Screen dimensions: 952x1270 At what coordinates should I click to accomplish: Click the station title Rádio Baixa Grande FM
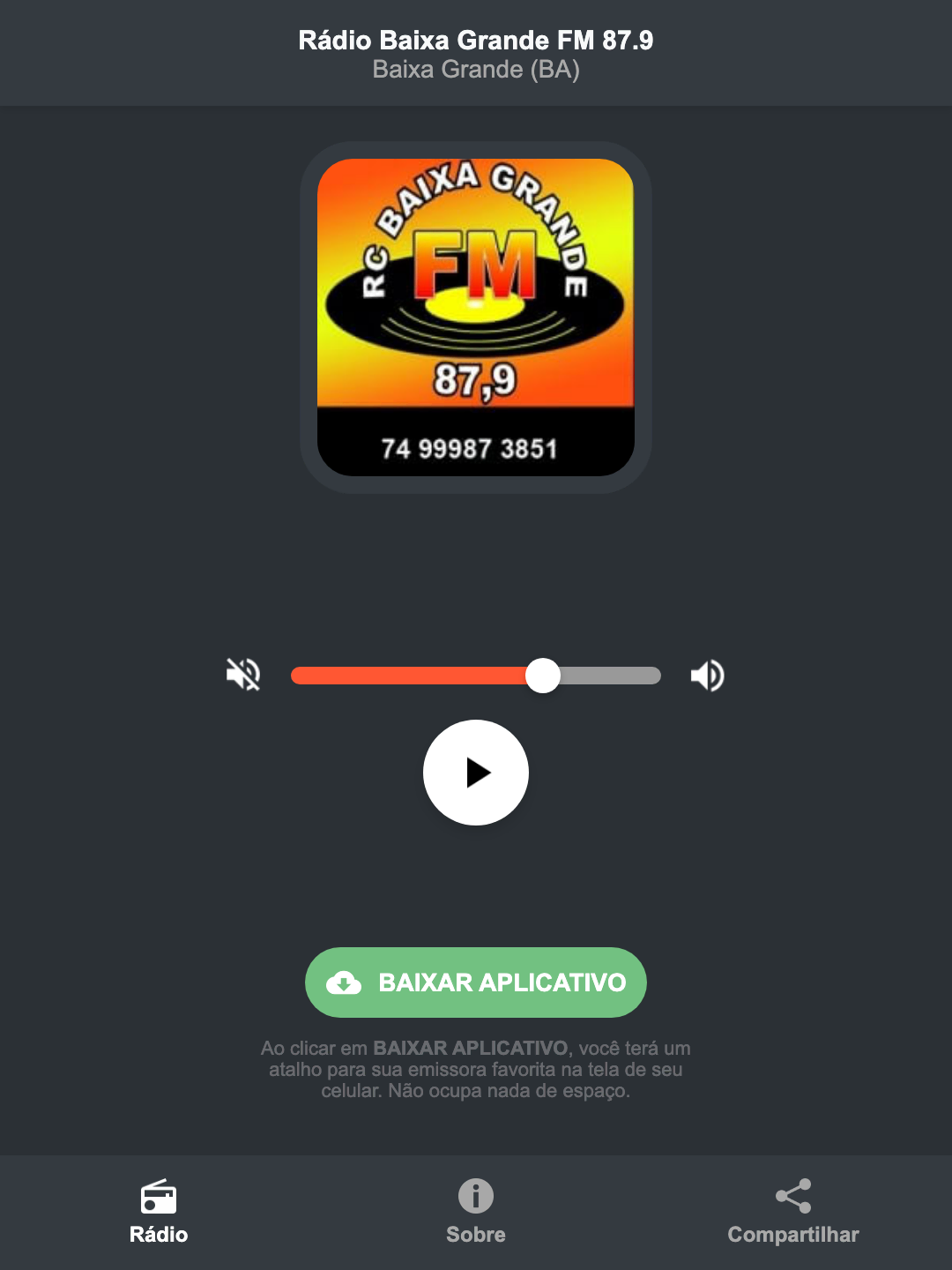[x=475, y=40]
